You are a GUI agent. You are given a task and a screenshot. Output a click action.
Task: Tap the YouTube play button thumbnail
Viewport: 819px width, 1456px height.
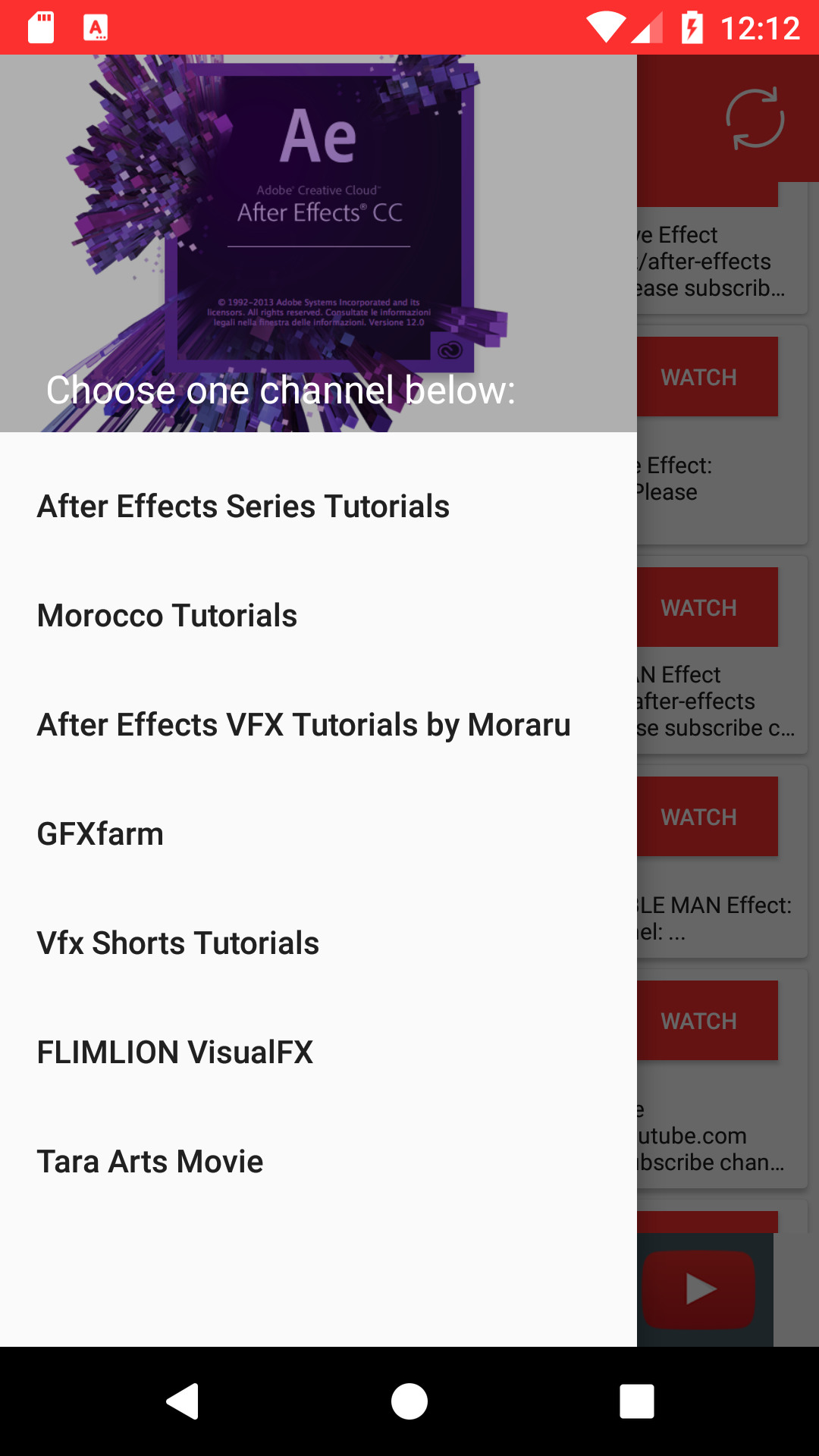point(698,1289)
